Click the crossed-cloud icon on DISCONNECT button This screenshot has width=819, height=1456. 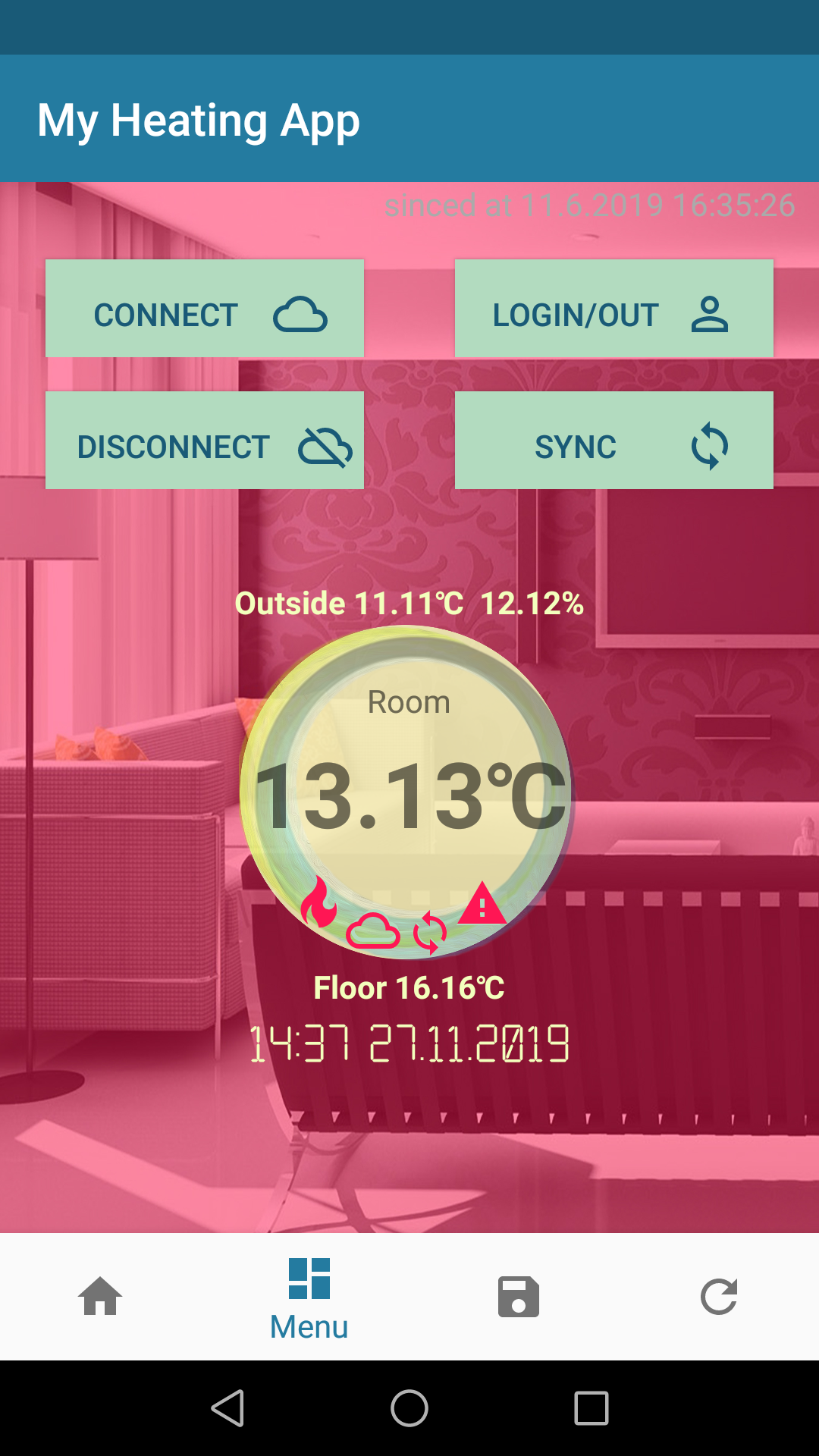(328, 447)
